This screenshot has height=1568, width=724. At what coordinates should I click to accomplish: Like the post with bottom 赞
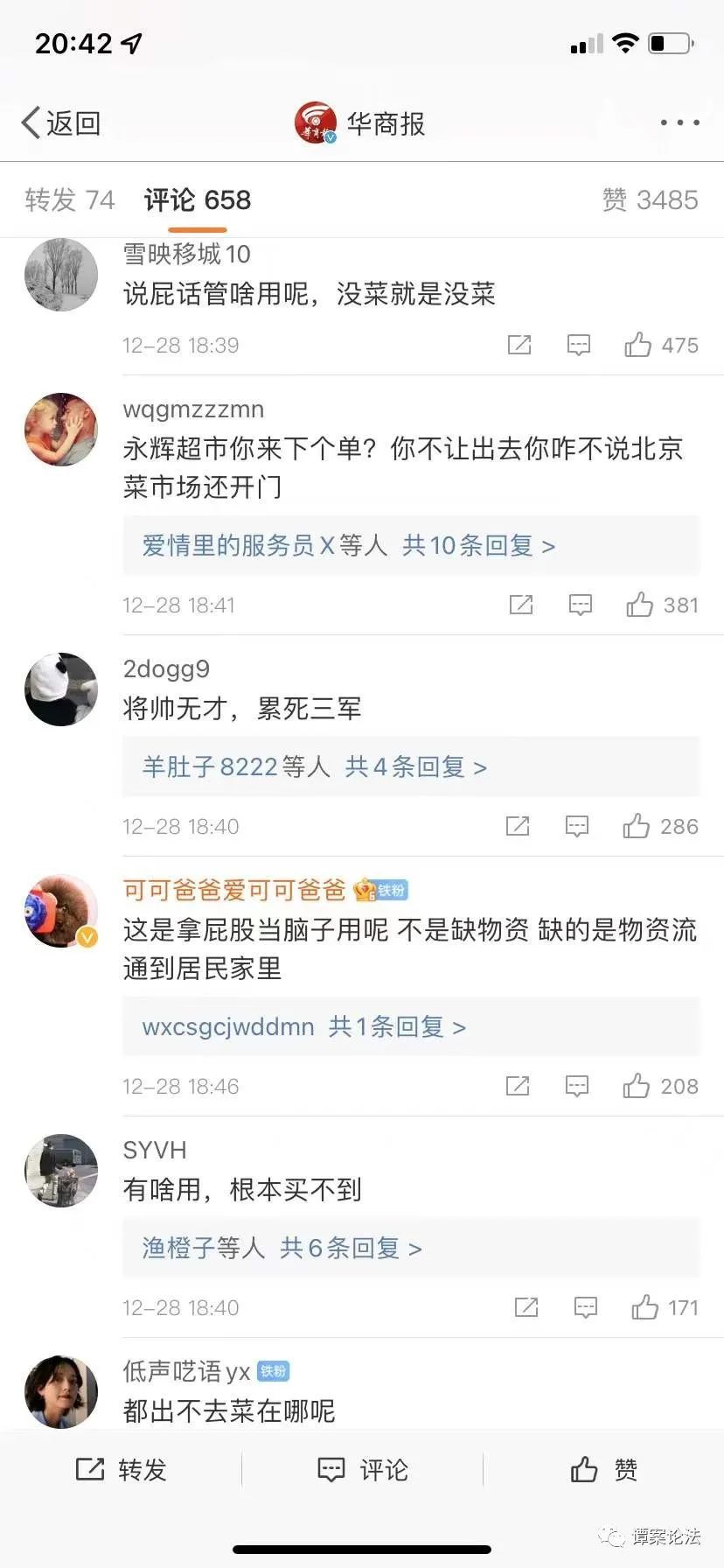coord(603,1469)
